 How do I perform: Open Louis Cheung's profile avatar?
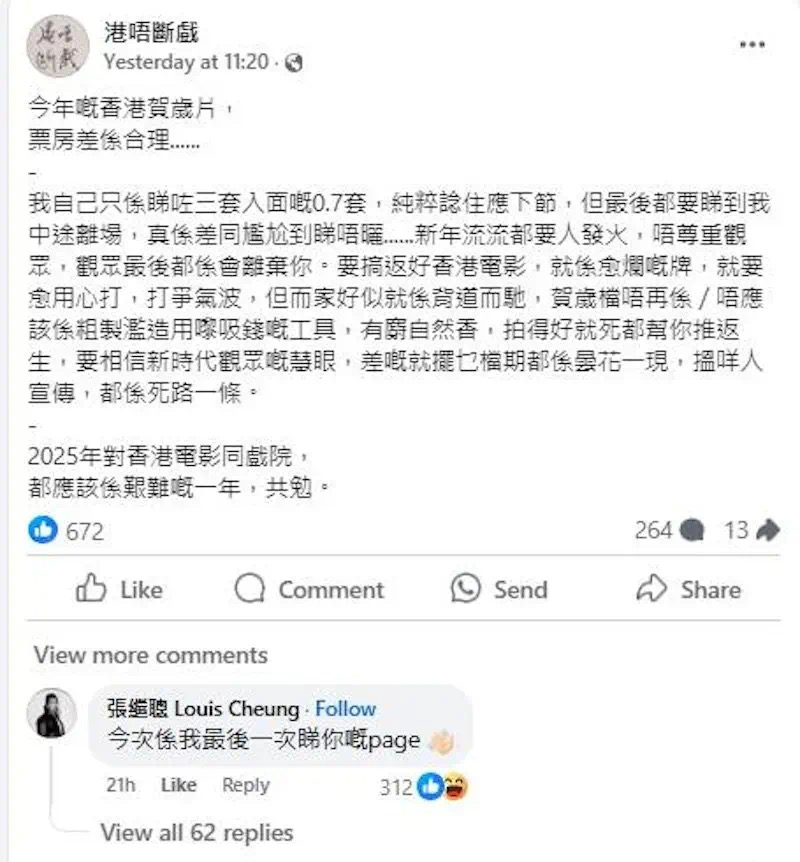(x=51, y=713)
